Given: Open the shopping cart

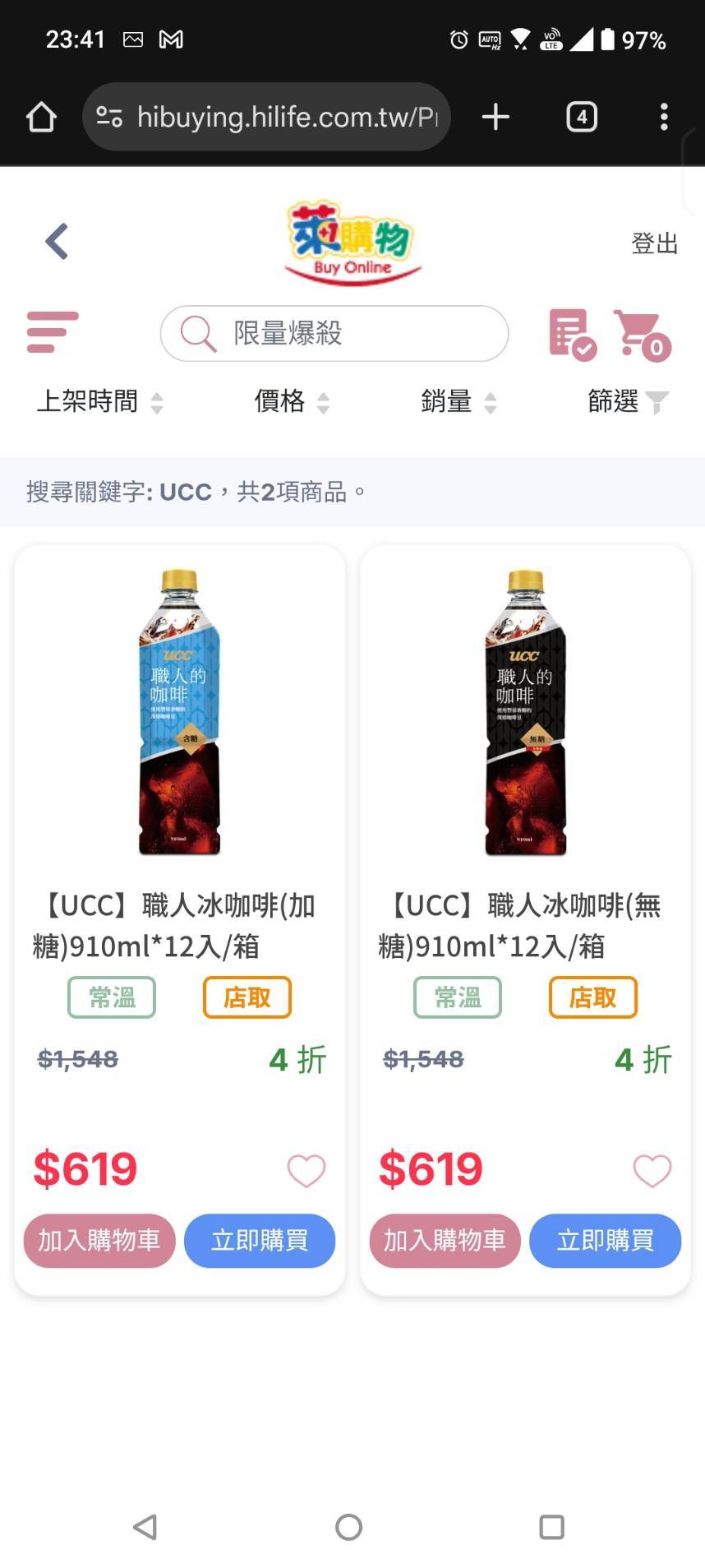Looking at the screenshot, I should click(642, 334).
